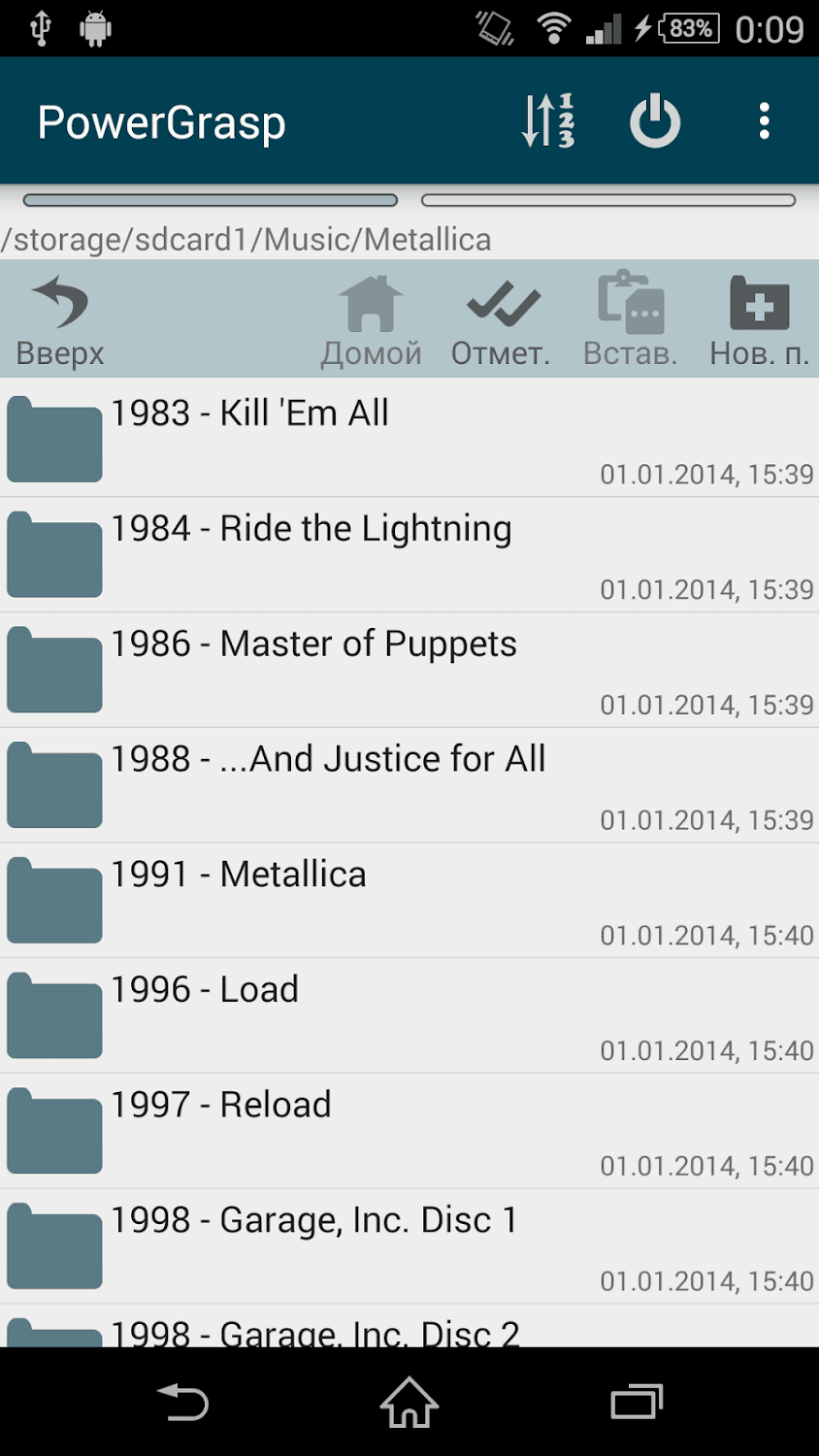Image resolution: width=819 pixels, height=1456 pixels.
Task: Open the sort order options
Action: [548, 121]
